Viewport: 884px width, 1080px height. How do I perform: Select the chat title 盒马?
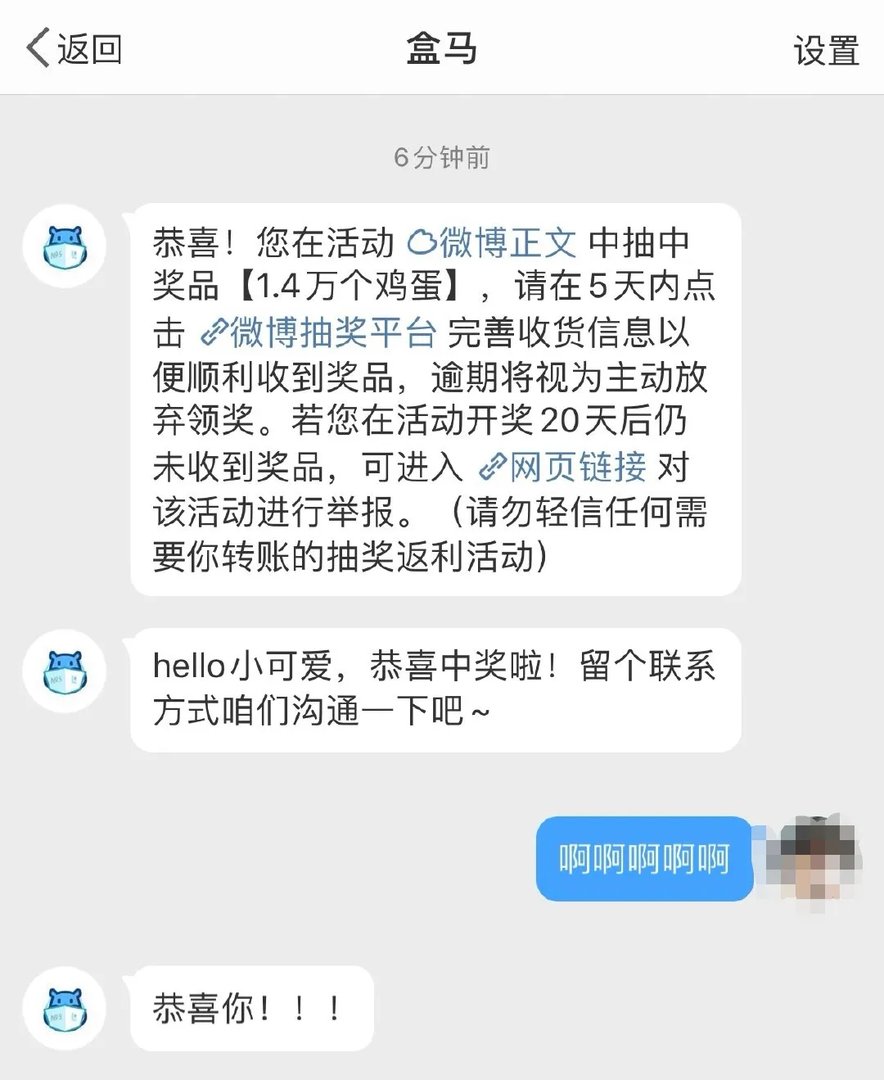(441, 46)
